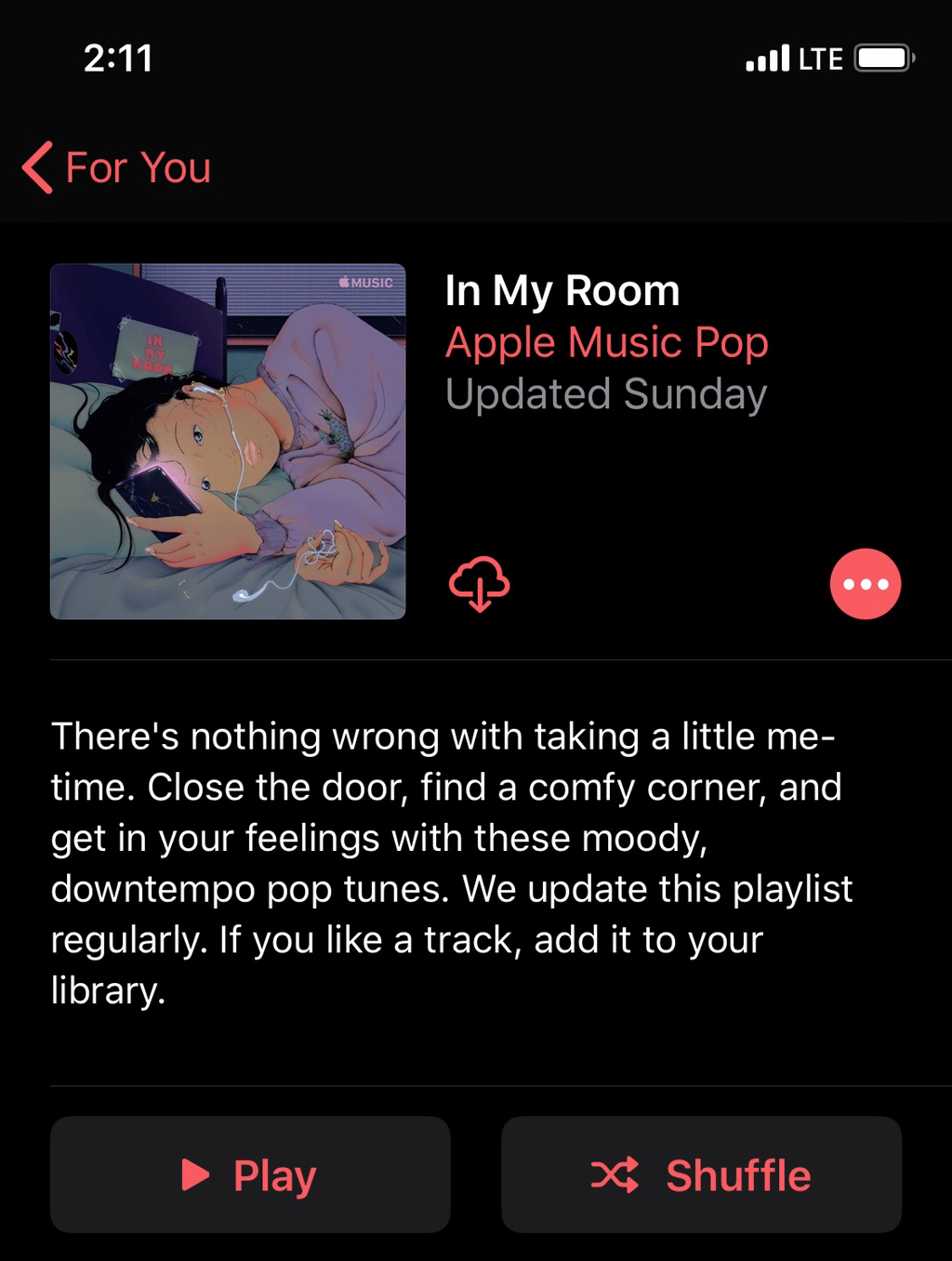
Task: Download the In My Room playlist
Action: 479,584
